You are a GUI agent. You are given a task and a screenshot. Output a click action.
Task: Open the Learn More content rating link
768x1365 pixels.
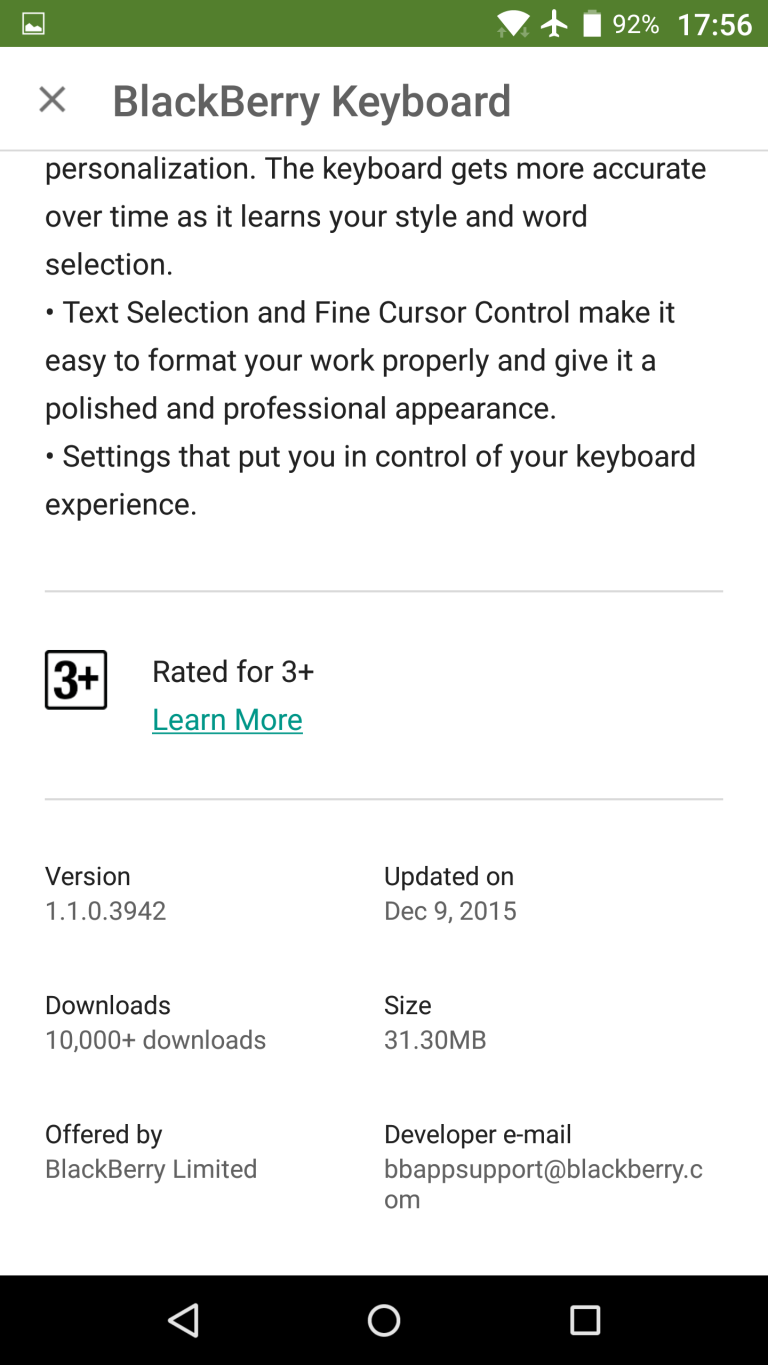(227, 720)
